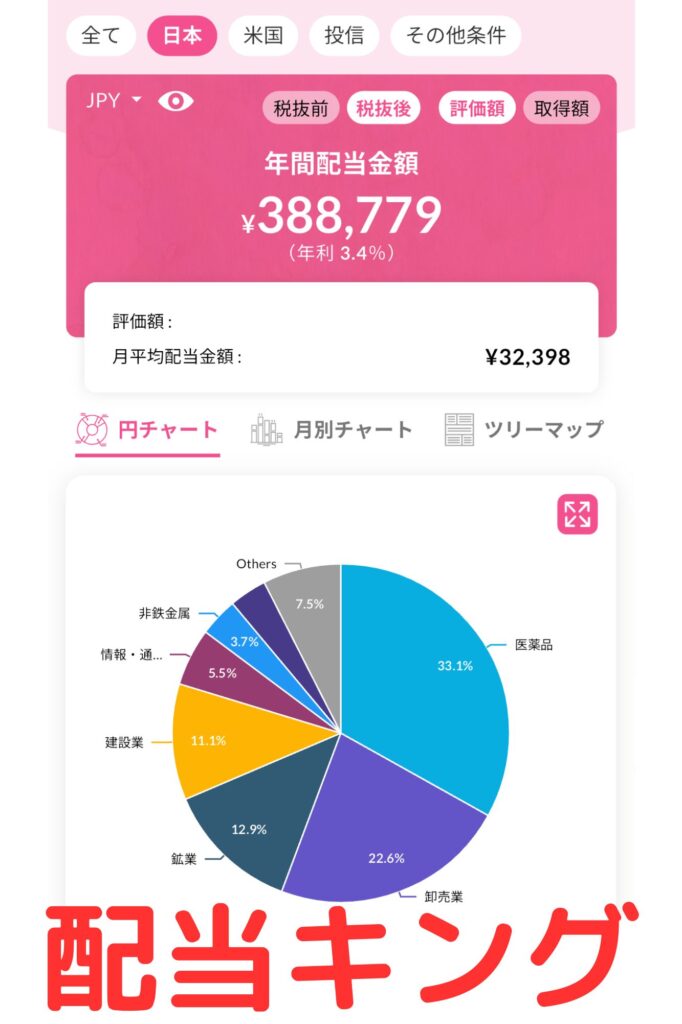Switch to 税抜後 amounts
682x1024 pixels.
(384, 108)
